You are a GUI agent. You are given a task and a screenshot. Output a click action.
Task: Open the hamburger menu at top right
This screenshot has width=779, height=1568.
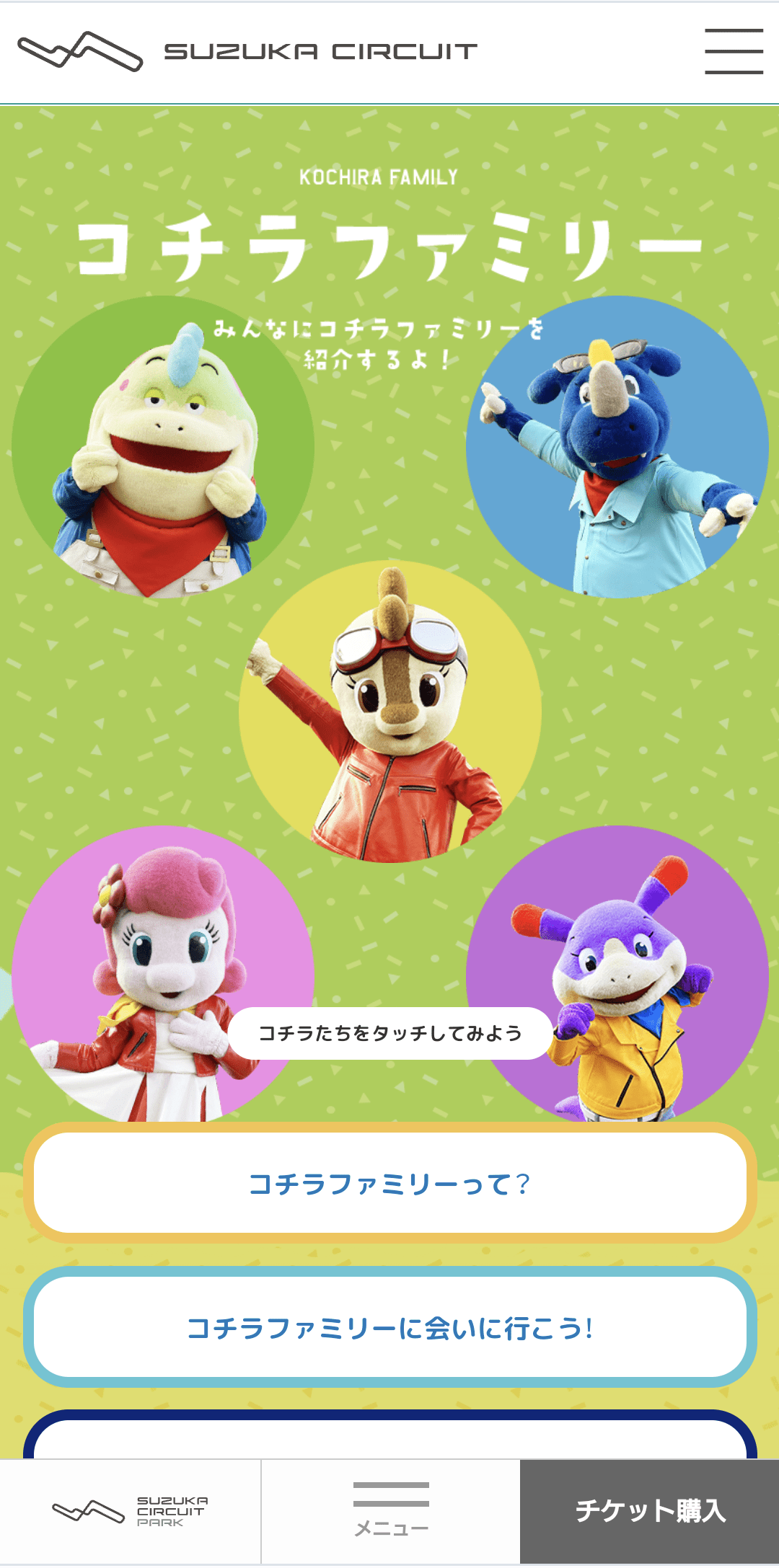(734, 51)
